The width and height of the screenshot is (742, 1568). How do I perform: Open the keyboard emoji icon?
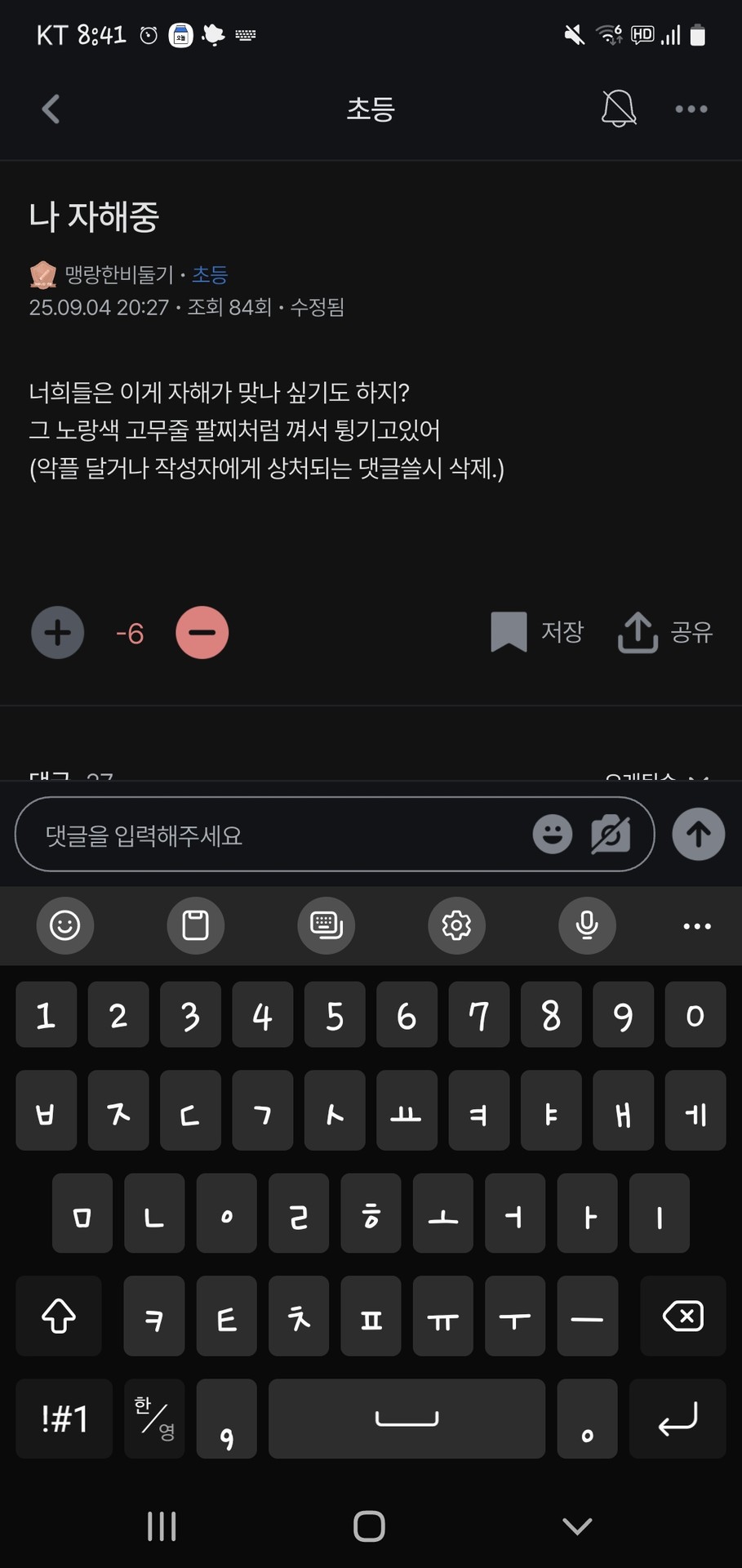pyautogui.click(x=65, y=925)
